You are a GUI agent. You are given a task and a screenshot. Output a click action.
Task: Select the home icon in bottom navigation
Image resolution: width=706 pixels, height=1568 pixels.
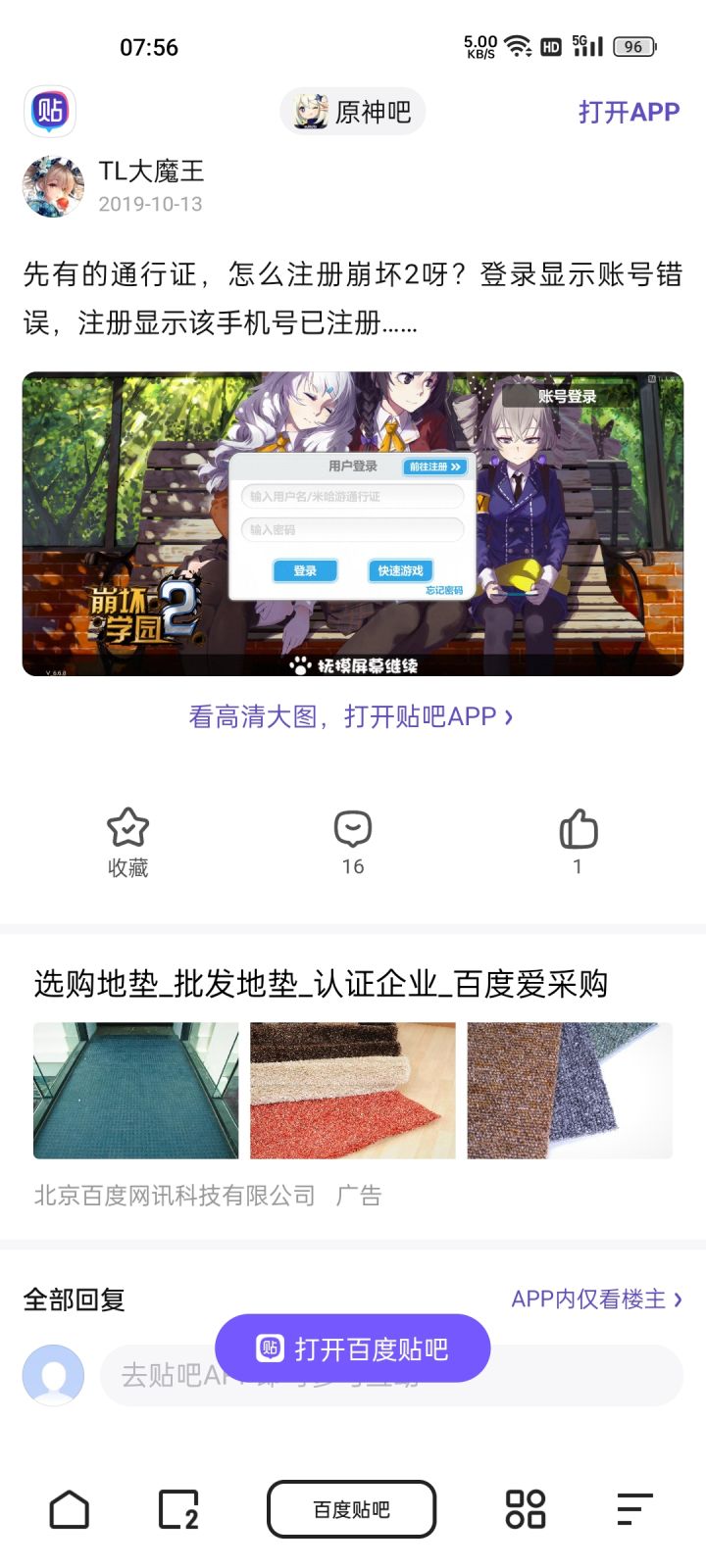(70, 1509)
